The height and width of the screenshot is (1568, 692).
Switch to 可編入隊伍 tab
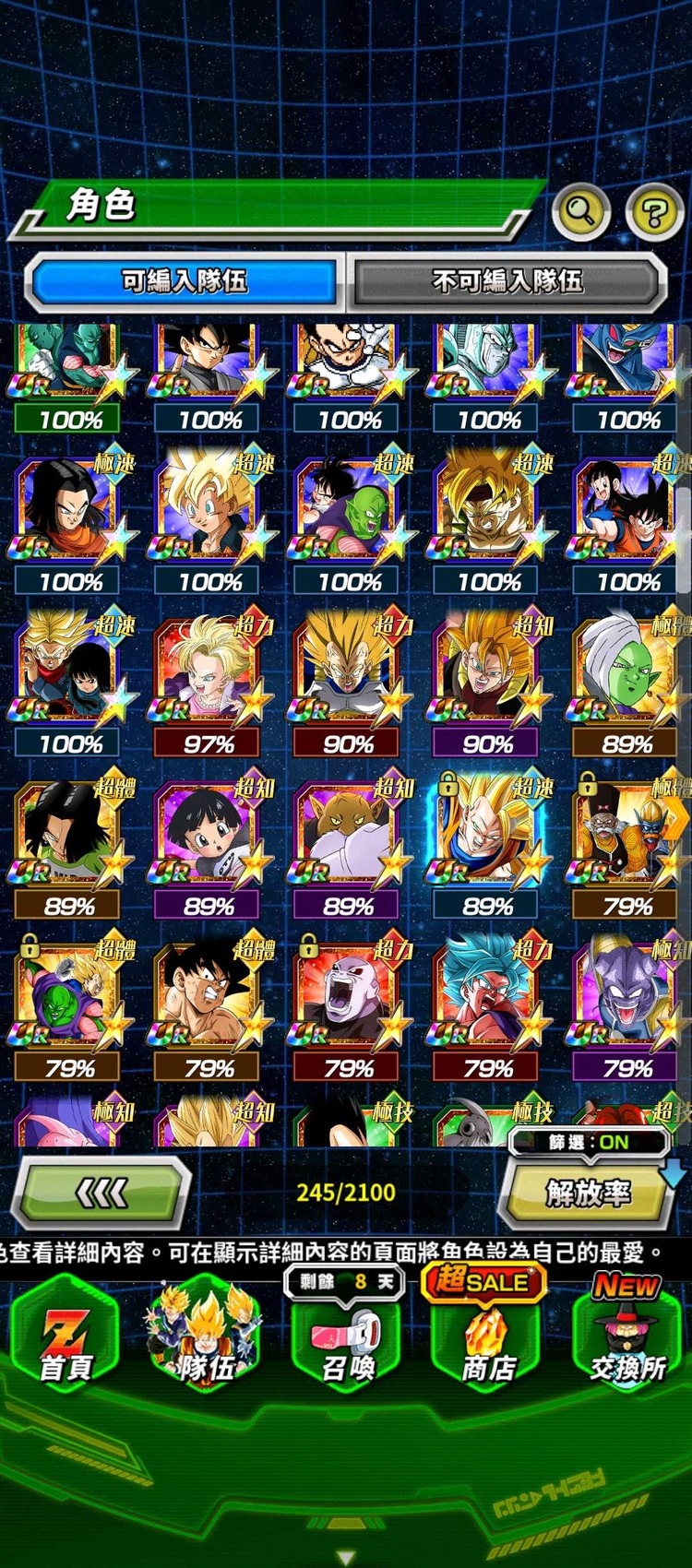184,280
